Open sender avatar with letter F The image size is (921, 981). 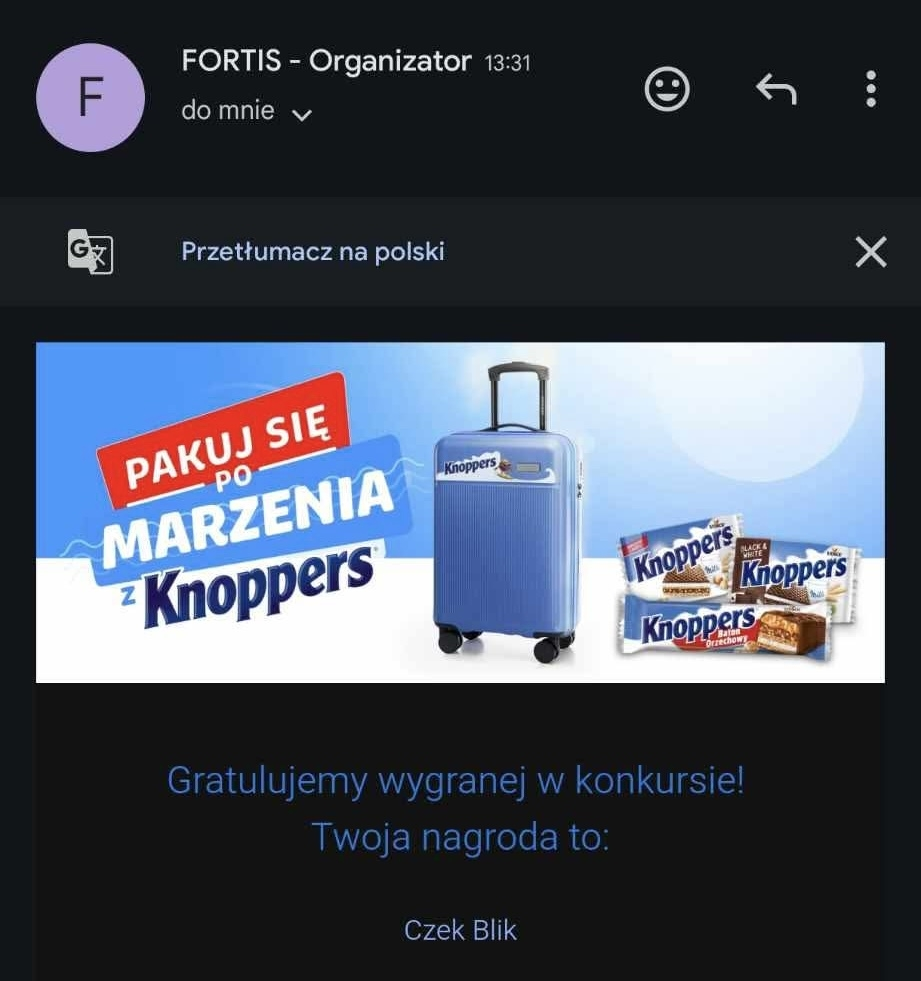click(x=90, y=98)
